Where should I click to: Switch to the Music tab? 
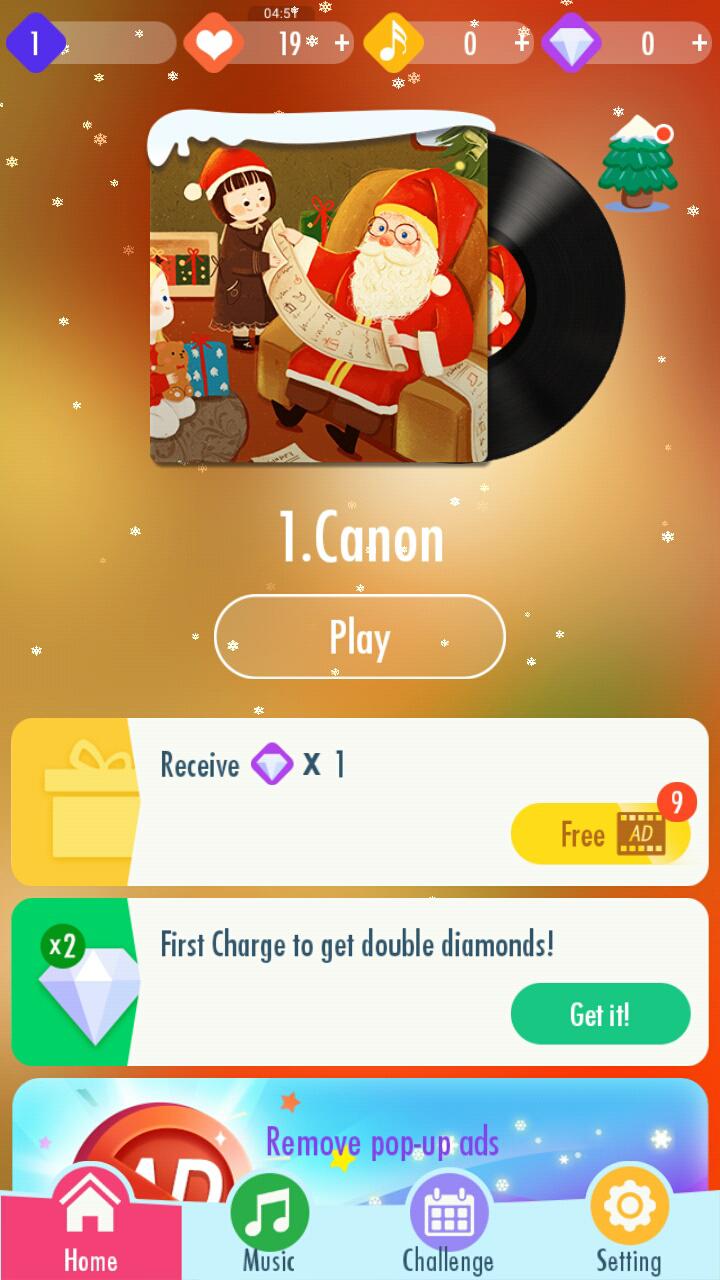(269, 1225)
